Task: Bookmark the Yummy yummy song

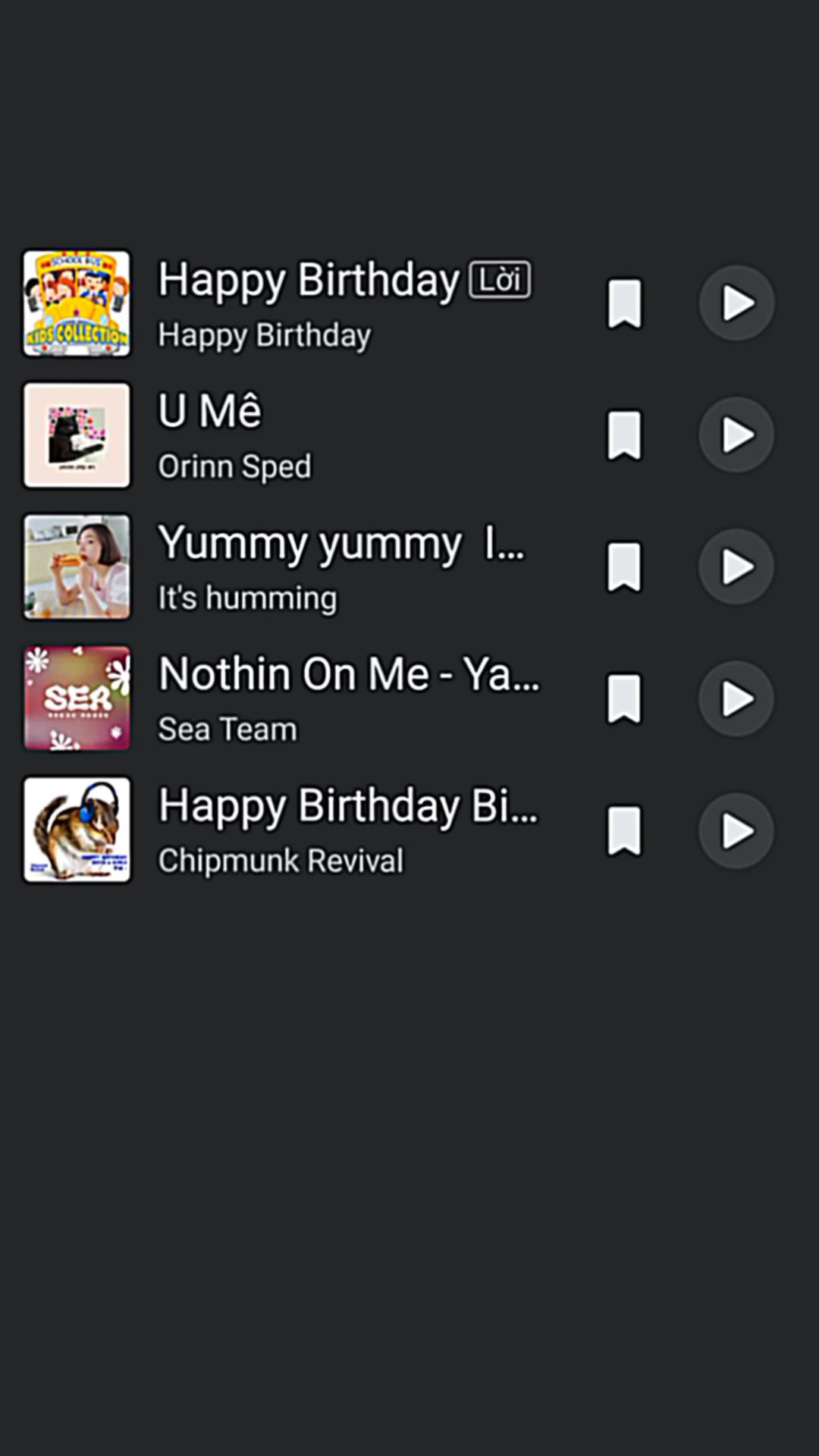Action: pos(624,566)
